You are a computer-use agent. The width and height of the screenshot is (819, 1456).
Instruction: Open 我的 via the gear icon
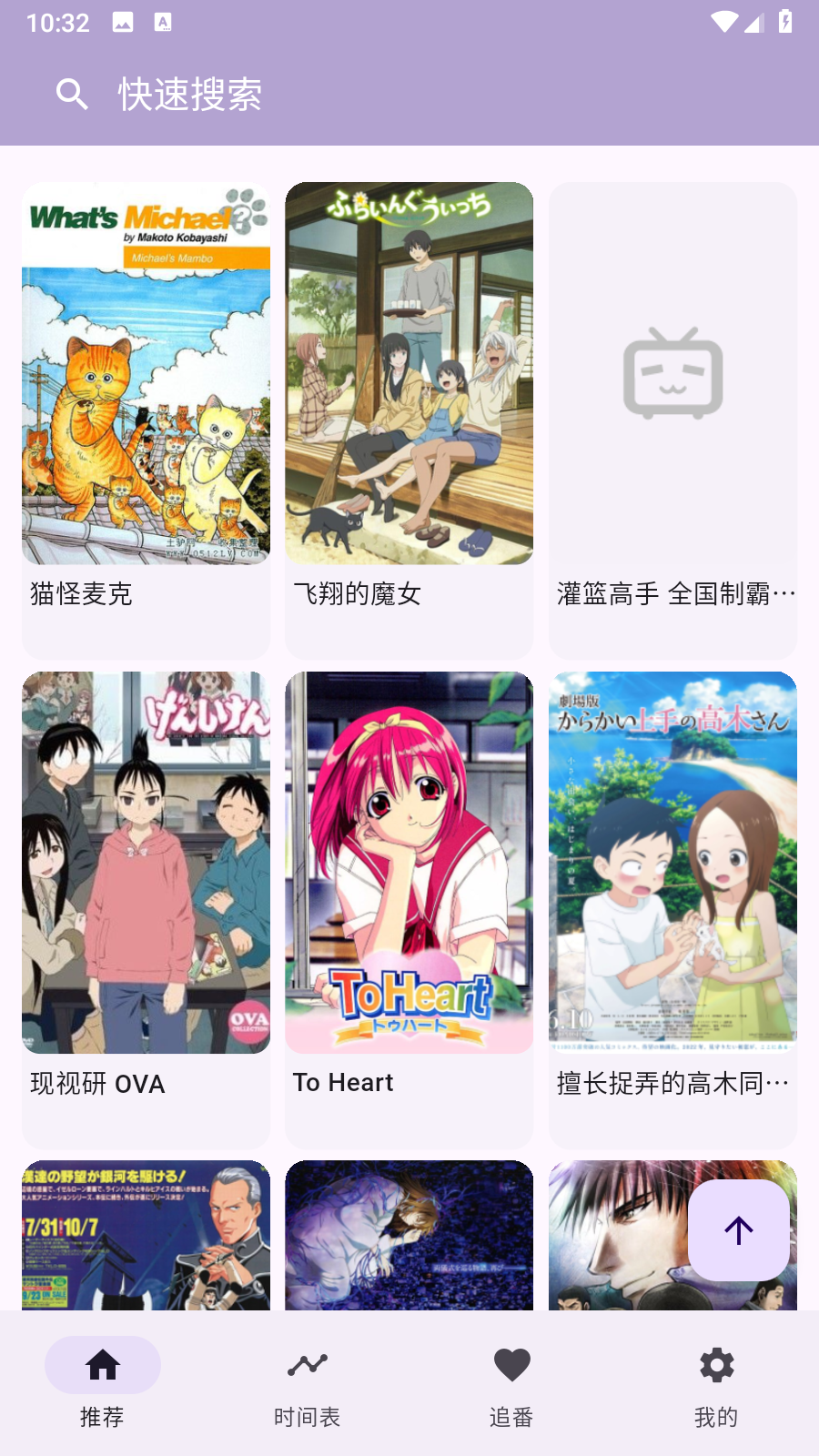(x=716, y=1364)
